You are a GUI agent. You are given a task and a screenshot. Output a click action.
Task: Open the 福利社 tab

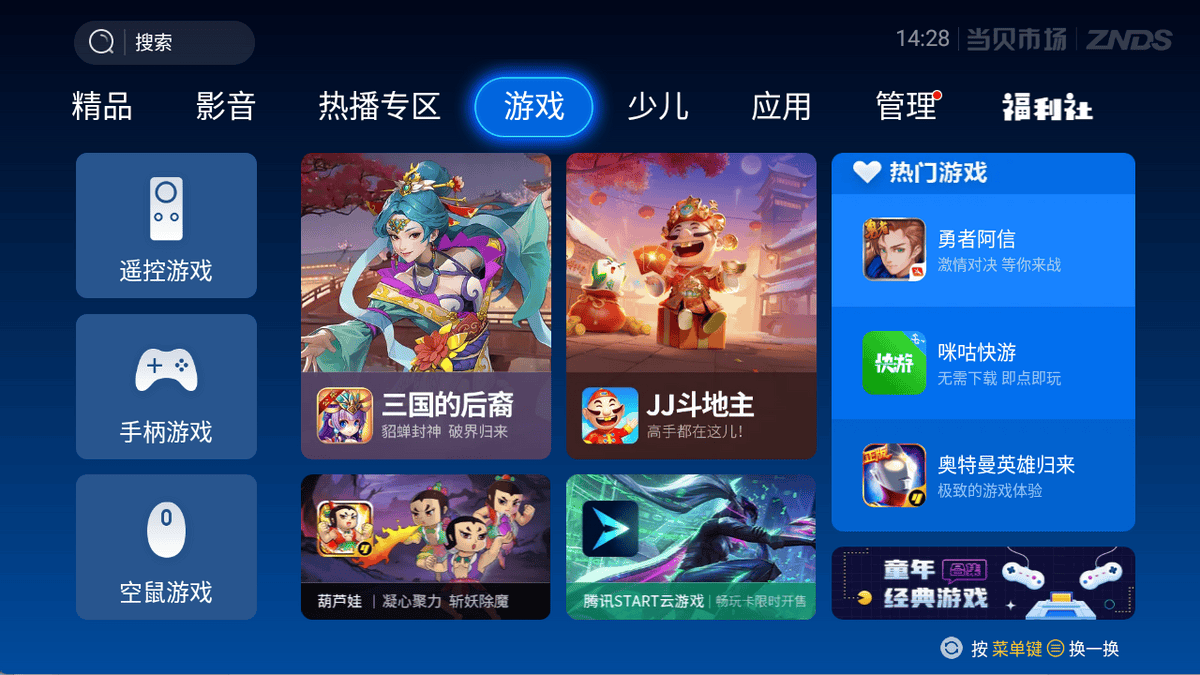[1047, 108]
